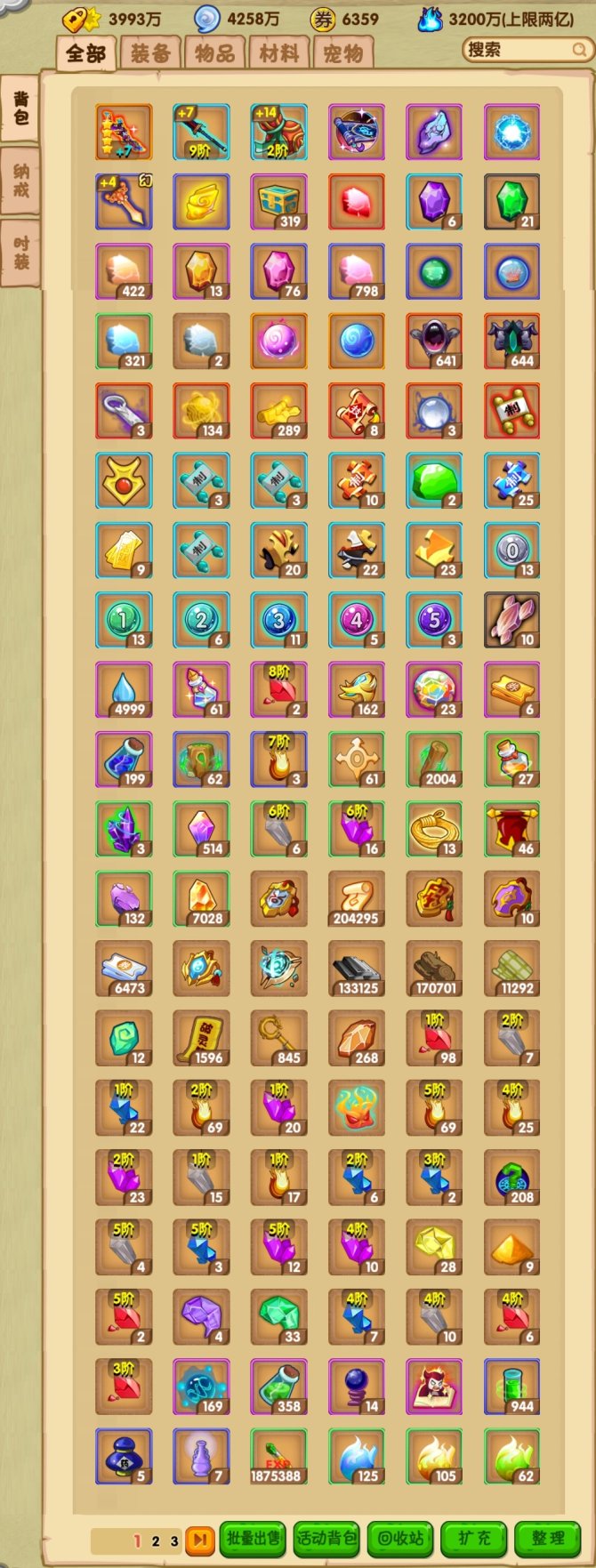Switch to the 装备 tab
596x1568 pixels.
(150, 53)
